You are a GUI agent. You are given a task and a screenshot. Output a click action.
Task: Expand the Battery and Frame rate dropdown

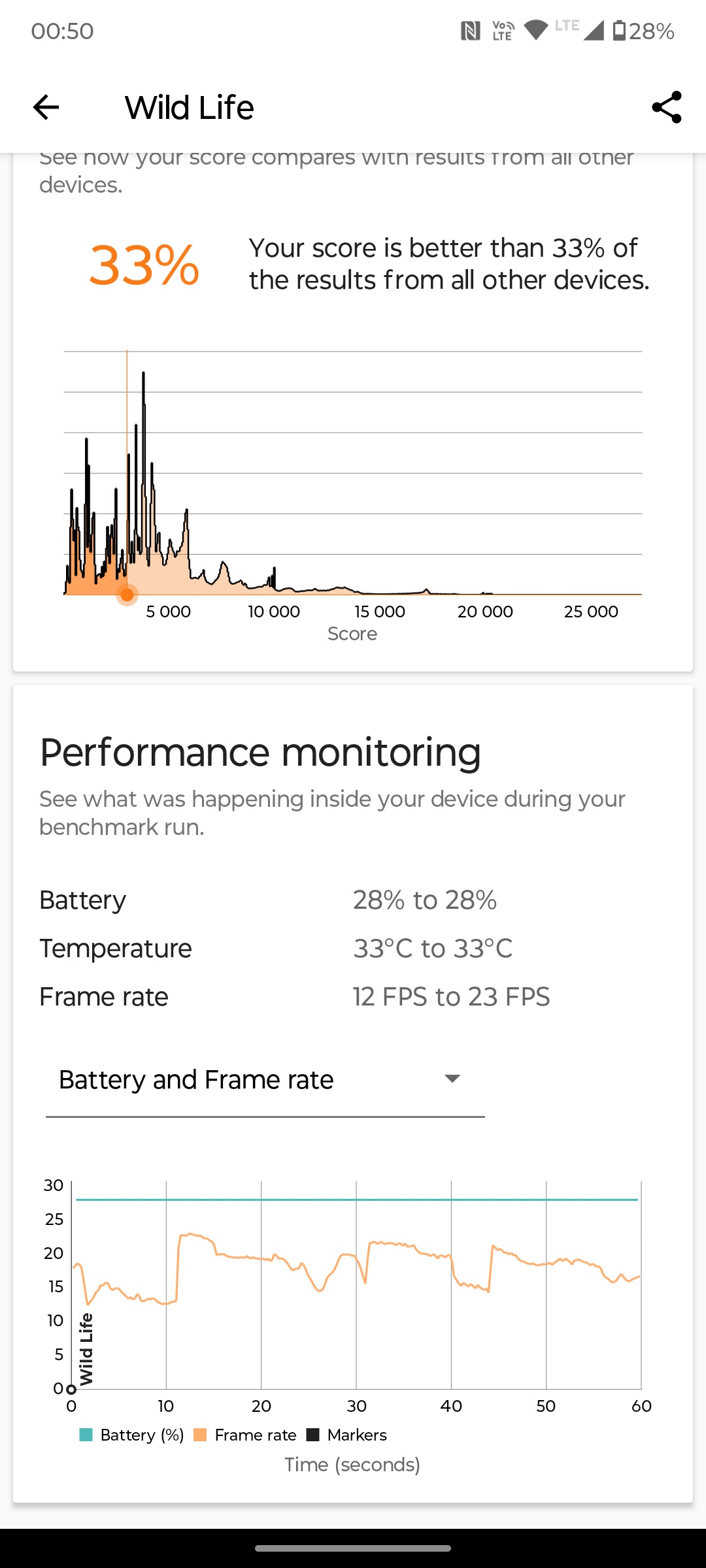(265, 1080)
